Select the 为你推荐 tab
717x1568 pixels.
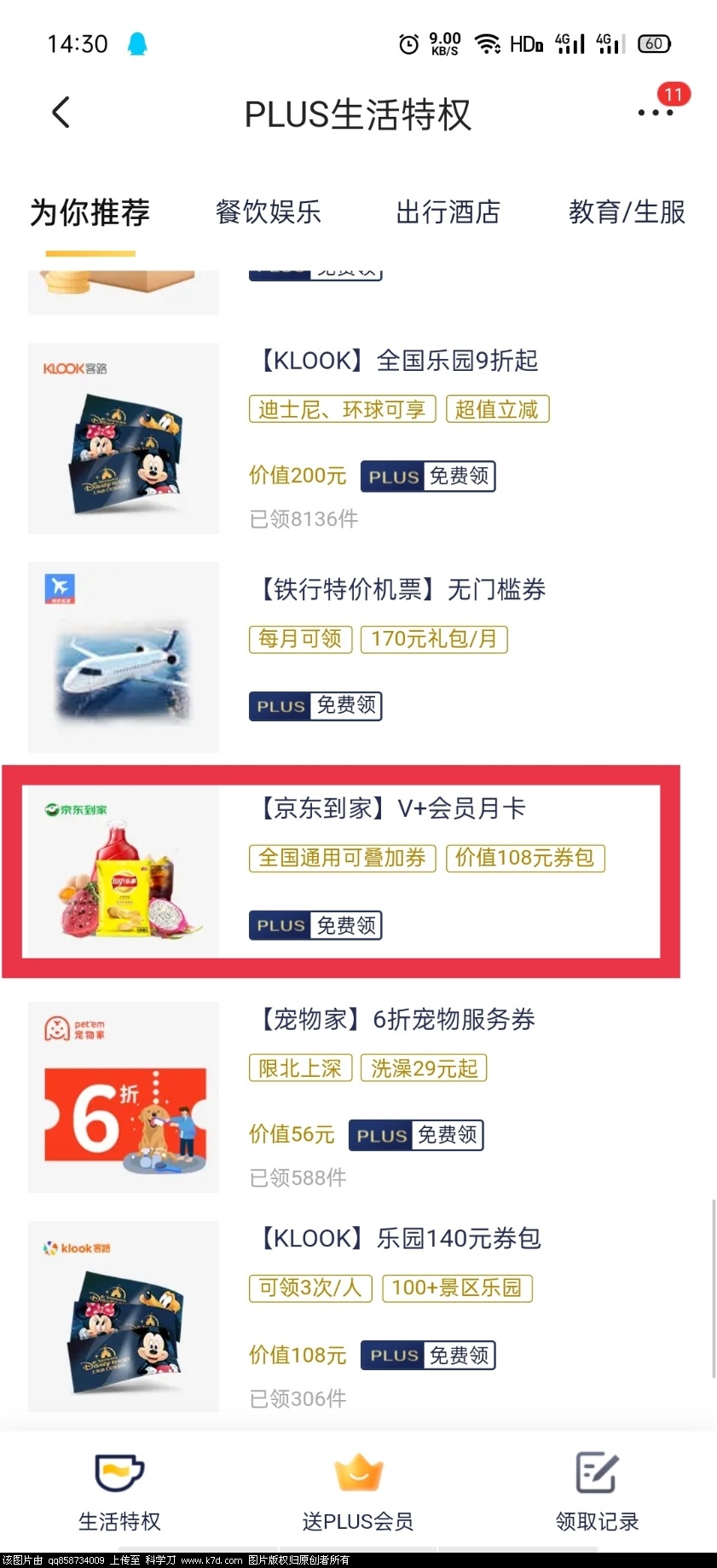[x=90, y=212]
